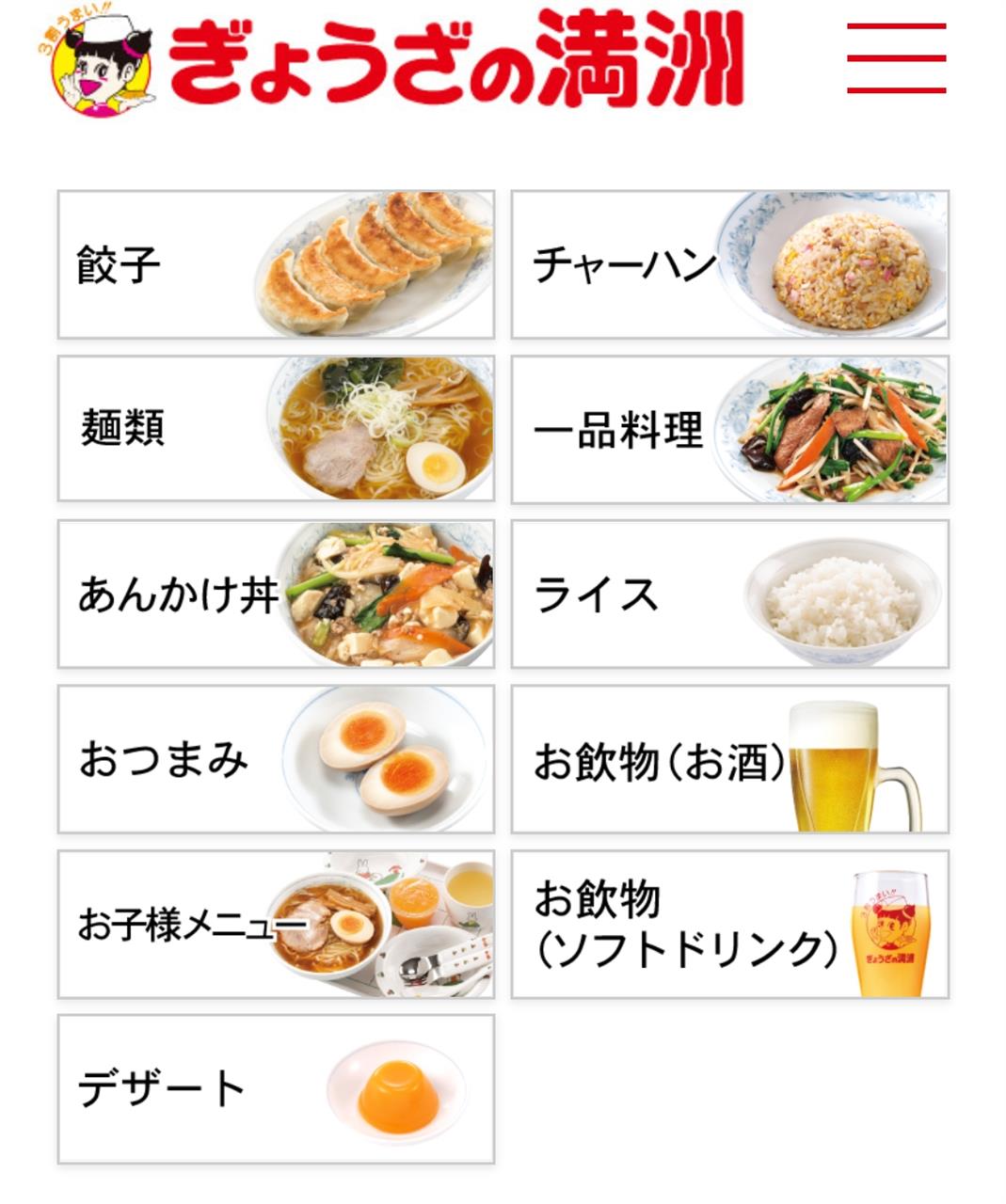Open the お子様メニュー kids menu
This screenshot has height=1204, width=1006.
276,925
